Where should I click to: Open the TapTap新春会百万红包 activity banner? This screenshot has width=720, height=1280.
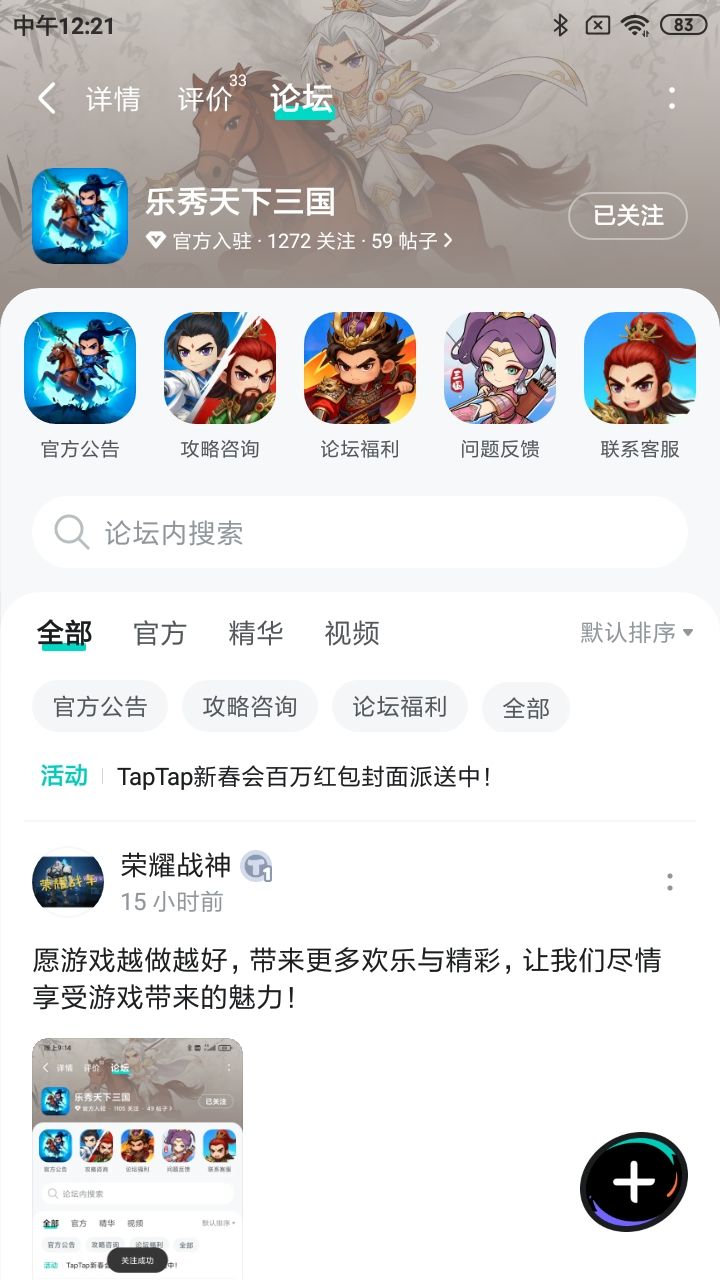(x=360, y=776)
